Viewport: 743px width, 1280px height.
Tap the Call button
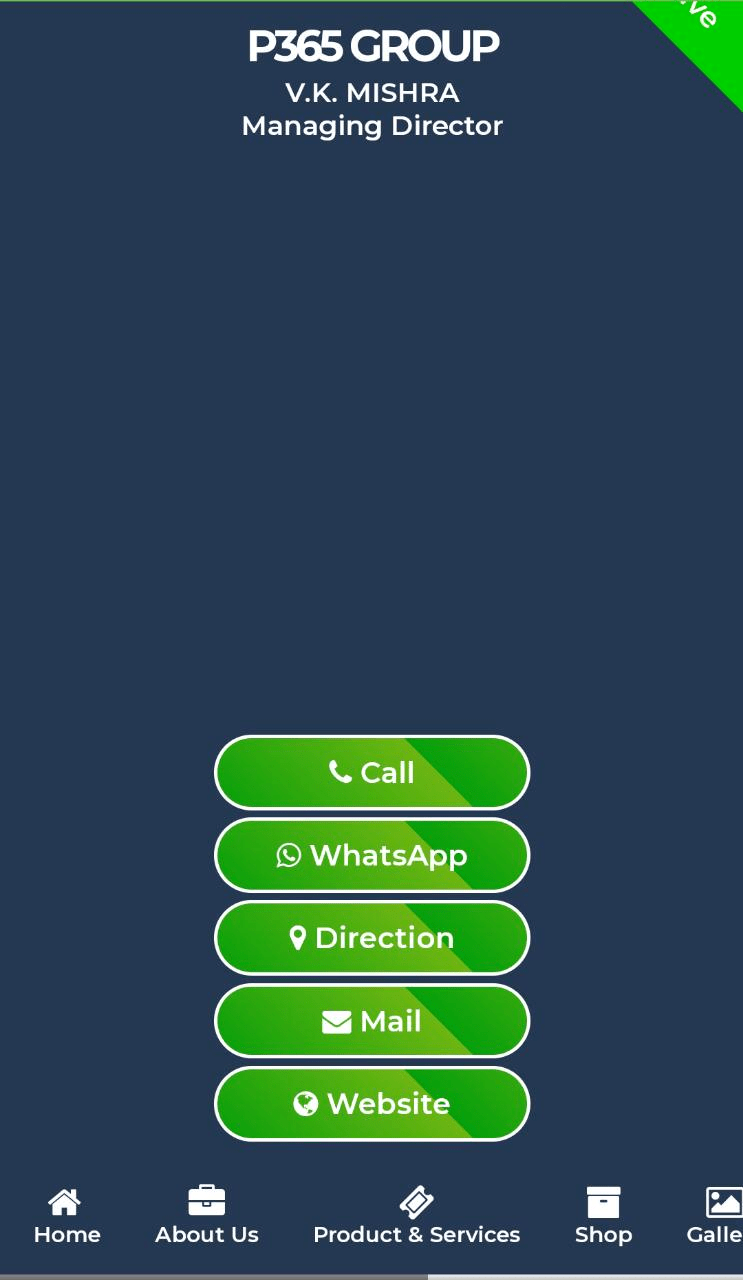[x=372, y=772]
